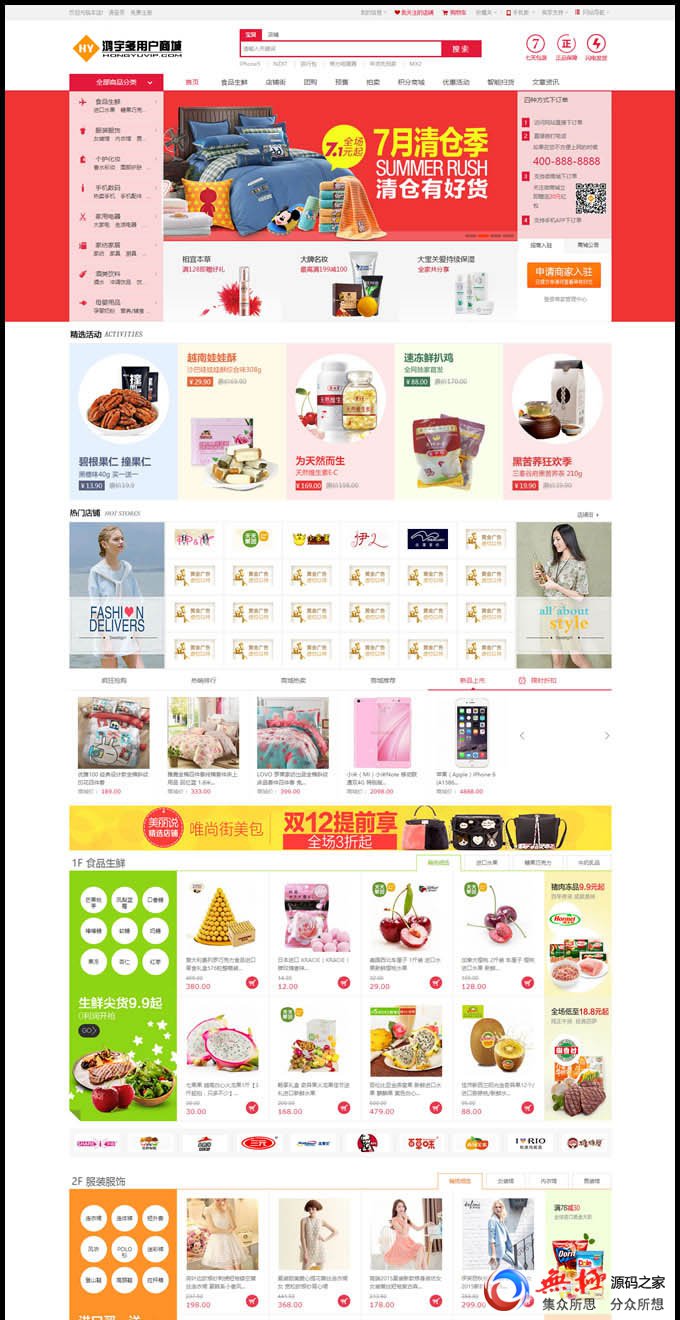Go to the 首页 home tab
680x1320 pixels.
[x=192, y=82]
